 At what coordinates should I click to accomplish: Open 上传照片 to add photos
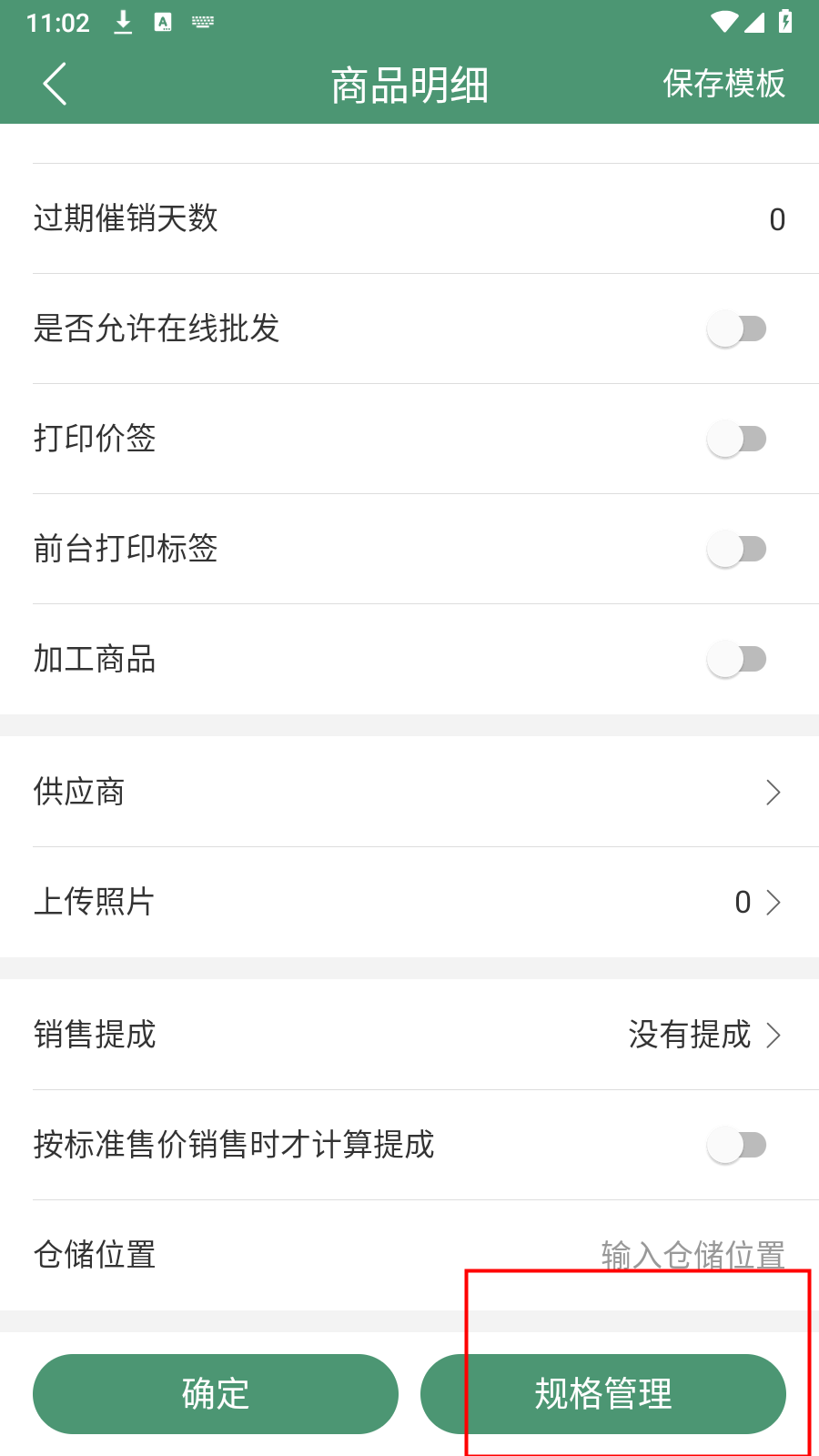[409, 902]
